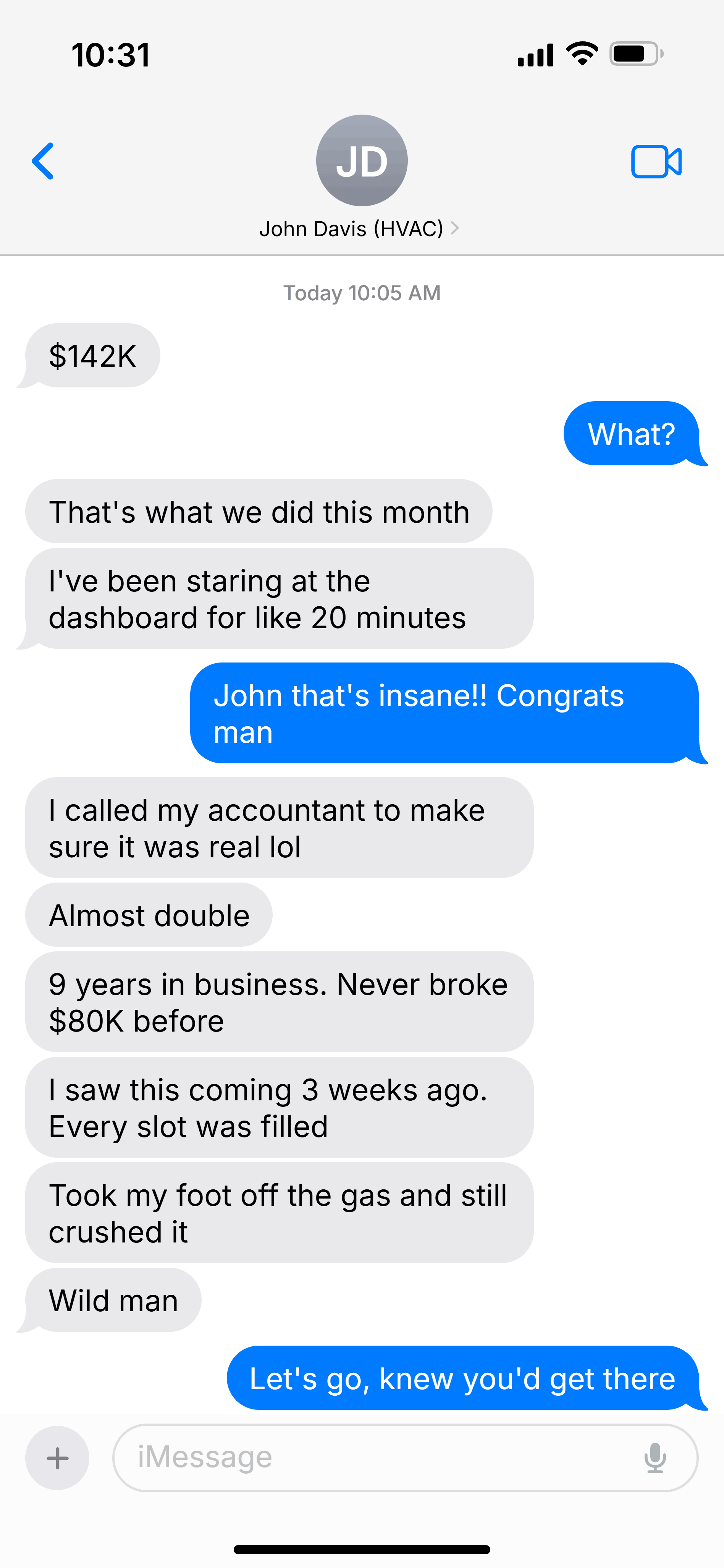Screen dimensions: 724x1568
Task: Tap the iMessage text input field
Action: click(365, 1458)
